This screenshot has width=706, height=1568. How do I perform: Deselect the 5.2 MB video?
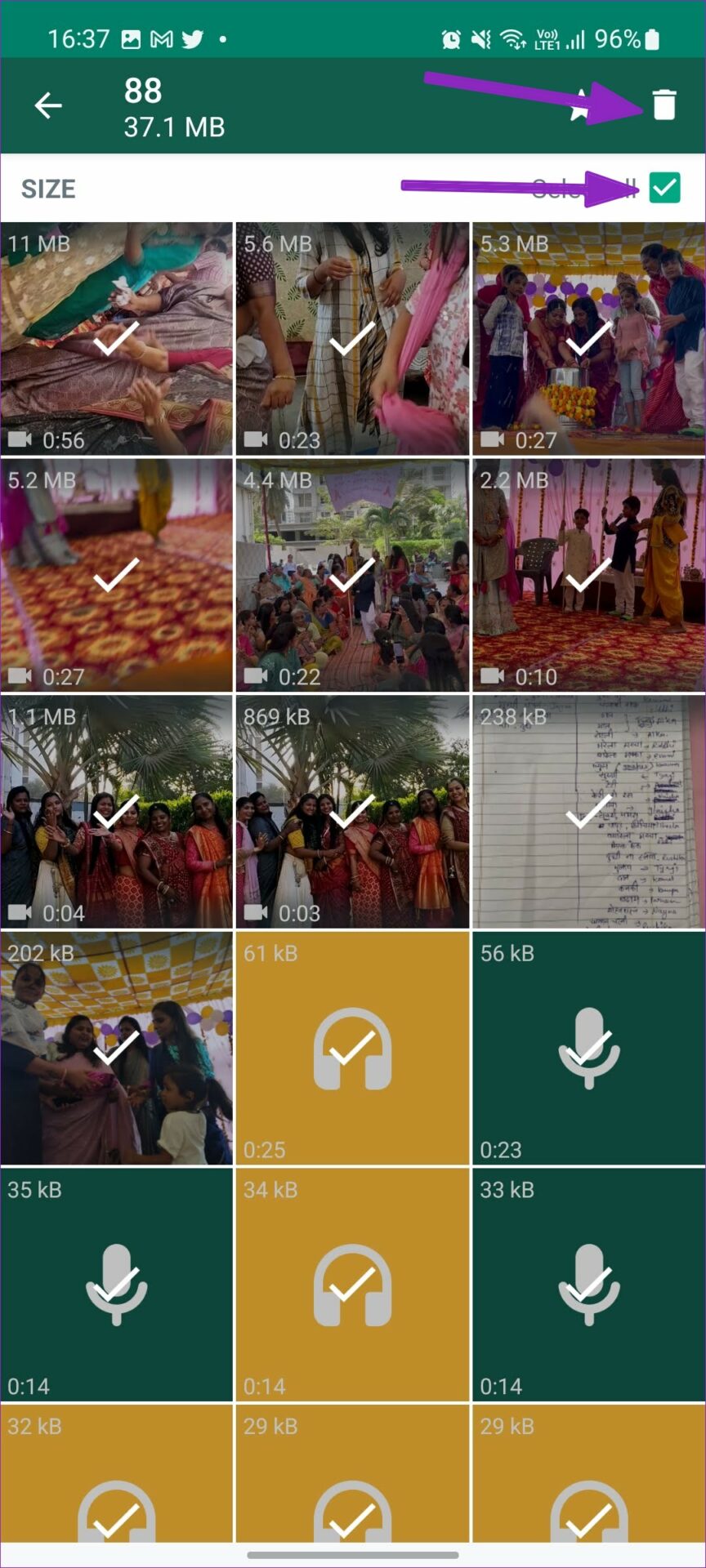(116, 575)
